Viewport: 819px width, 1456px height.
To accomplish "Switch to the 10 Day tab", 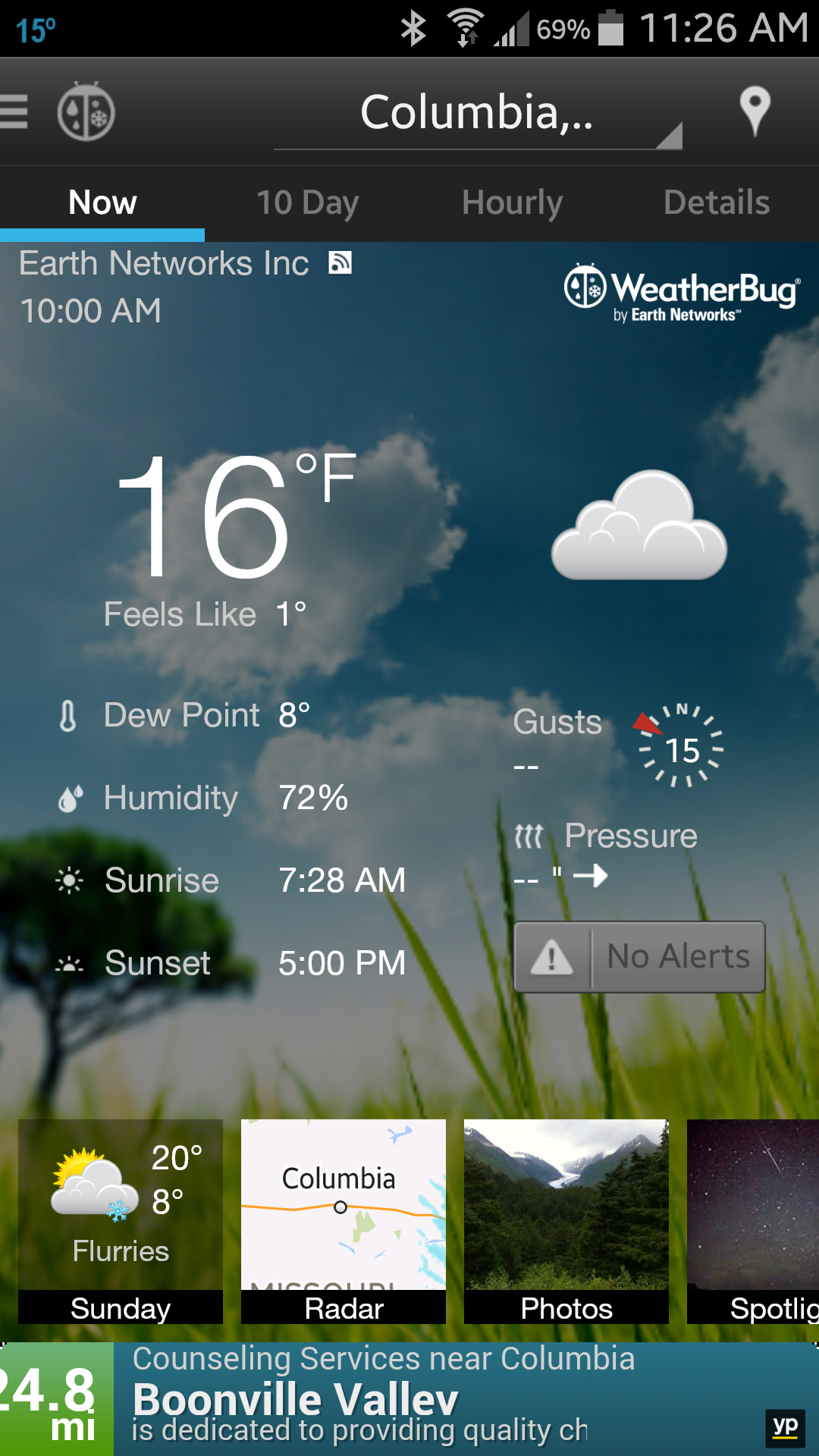I will pyautogui.click(x=307, y=203).
